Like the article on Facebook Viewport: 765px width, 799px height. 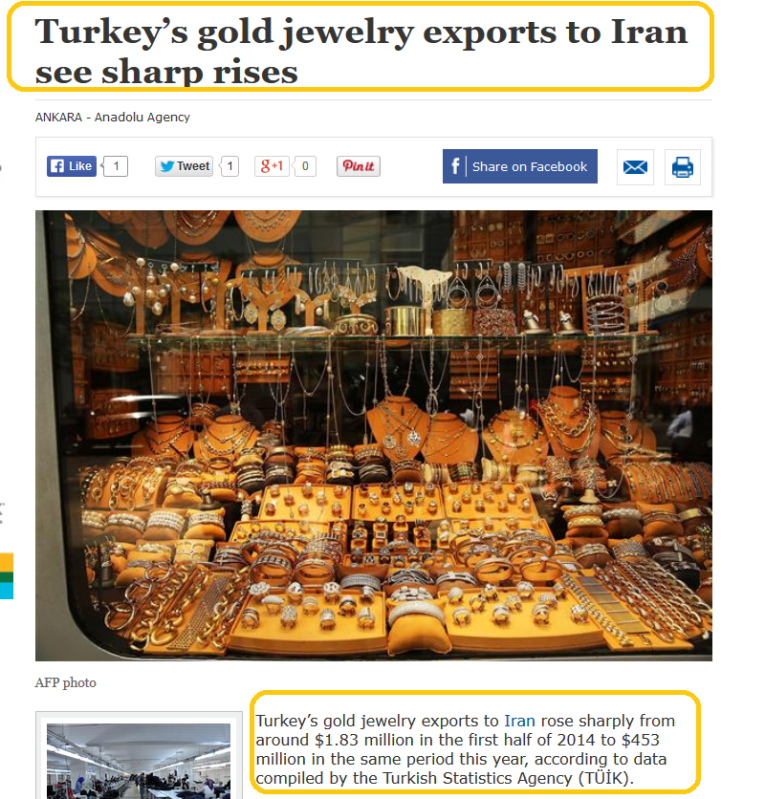point(72,167)
